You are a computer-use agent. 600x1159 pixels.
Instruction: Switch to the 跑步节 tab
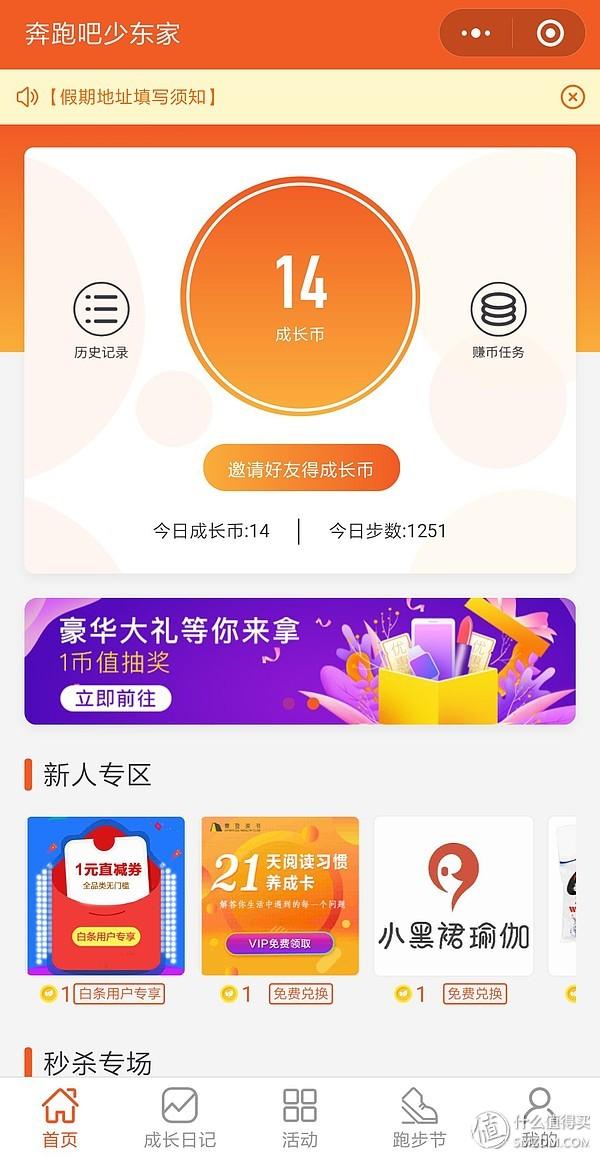tap(419, 1118)
